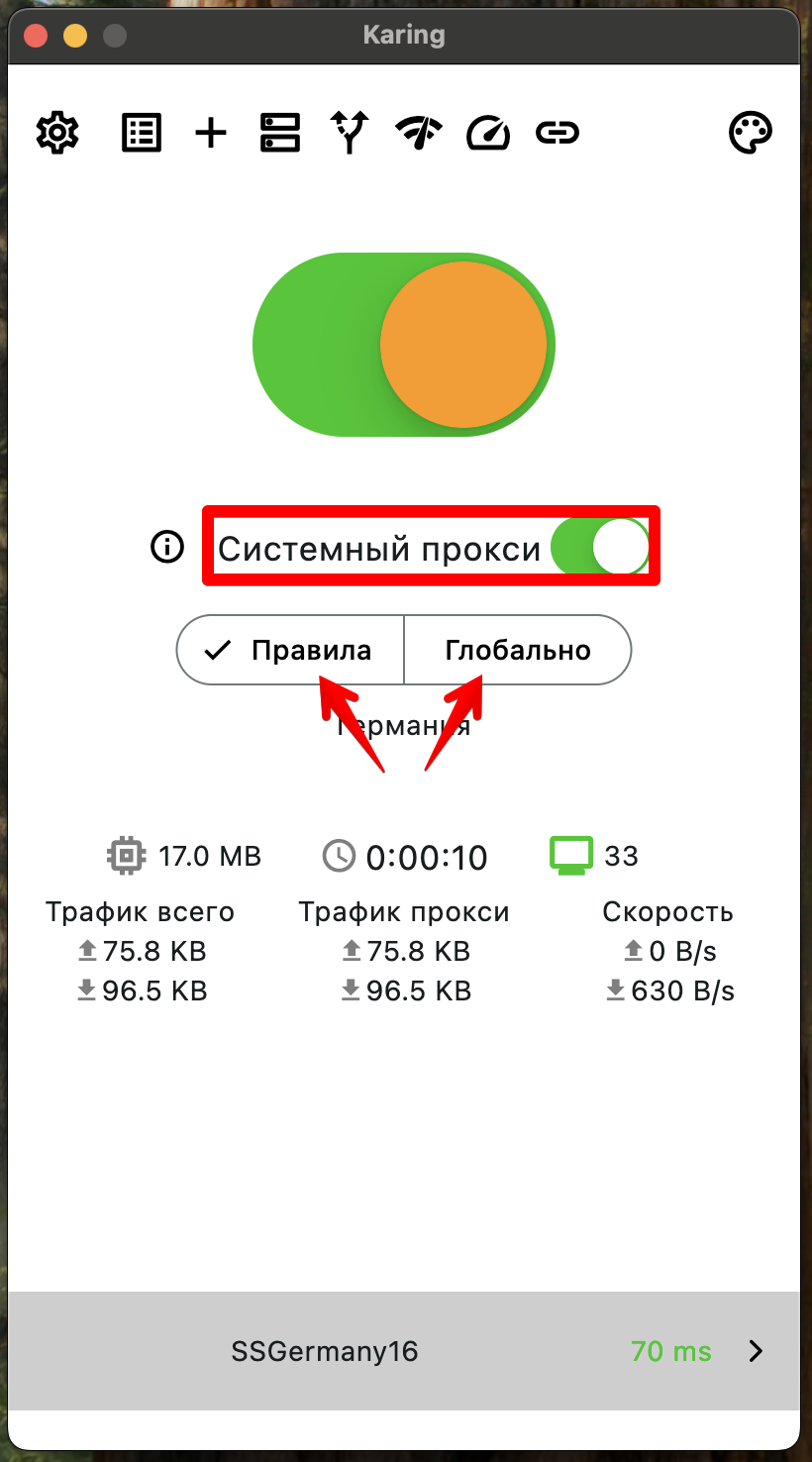
Task: Select the Правила mode
Action: point(290,651)
